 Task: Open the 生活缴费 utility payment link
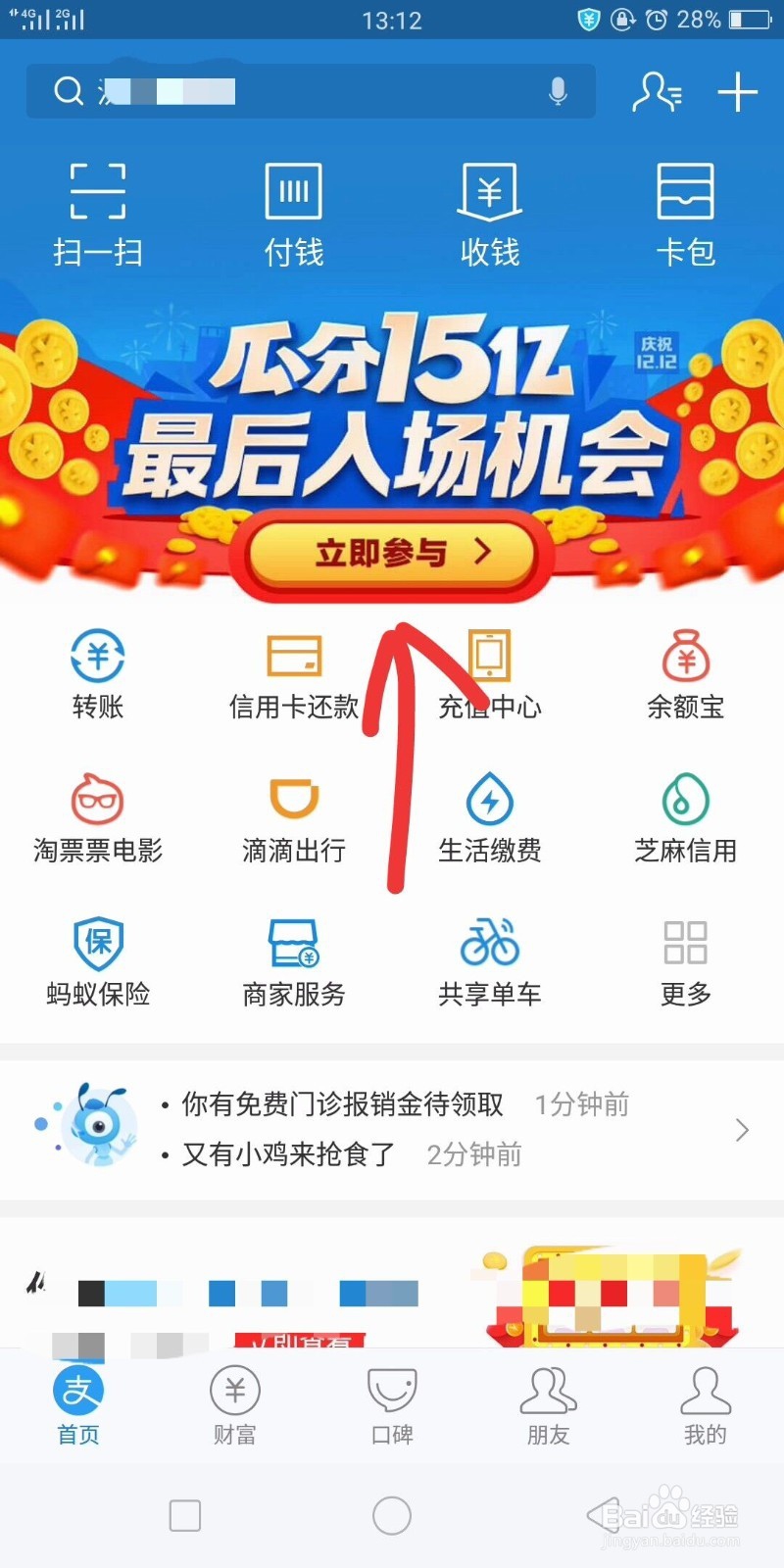[x=489, y=818]
